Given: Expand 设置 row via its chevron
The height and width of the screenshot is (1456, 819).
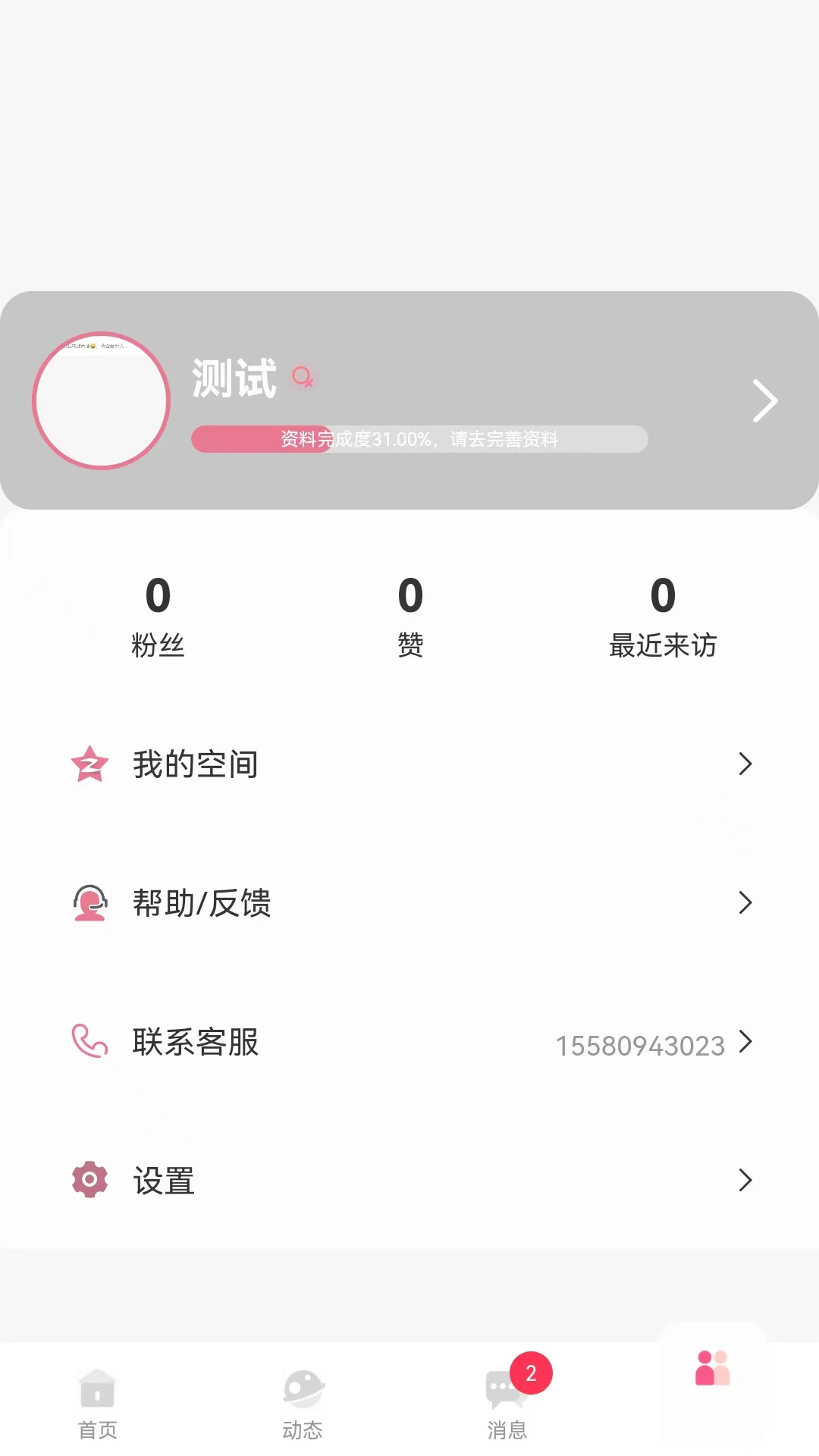Looking at the screenshot, I should click(x=745, y=1180).
